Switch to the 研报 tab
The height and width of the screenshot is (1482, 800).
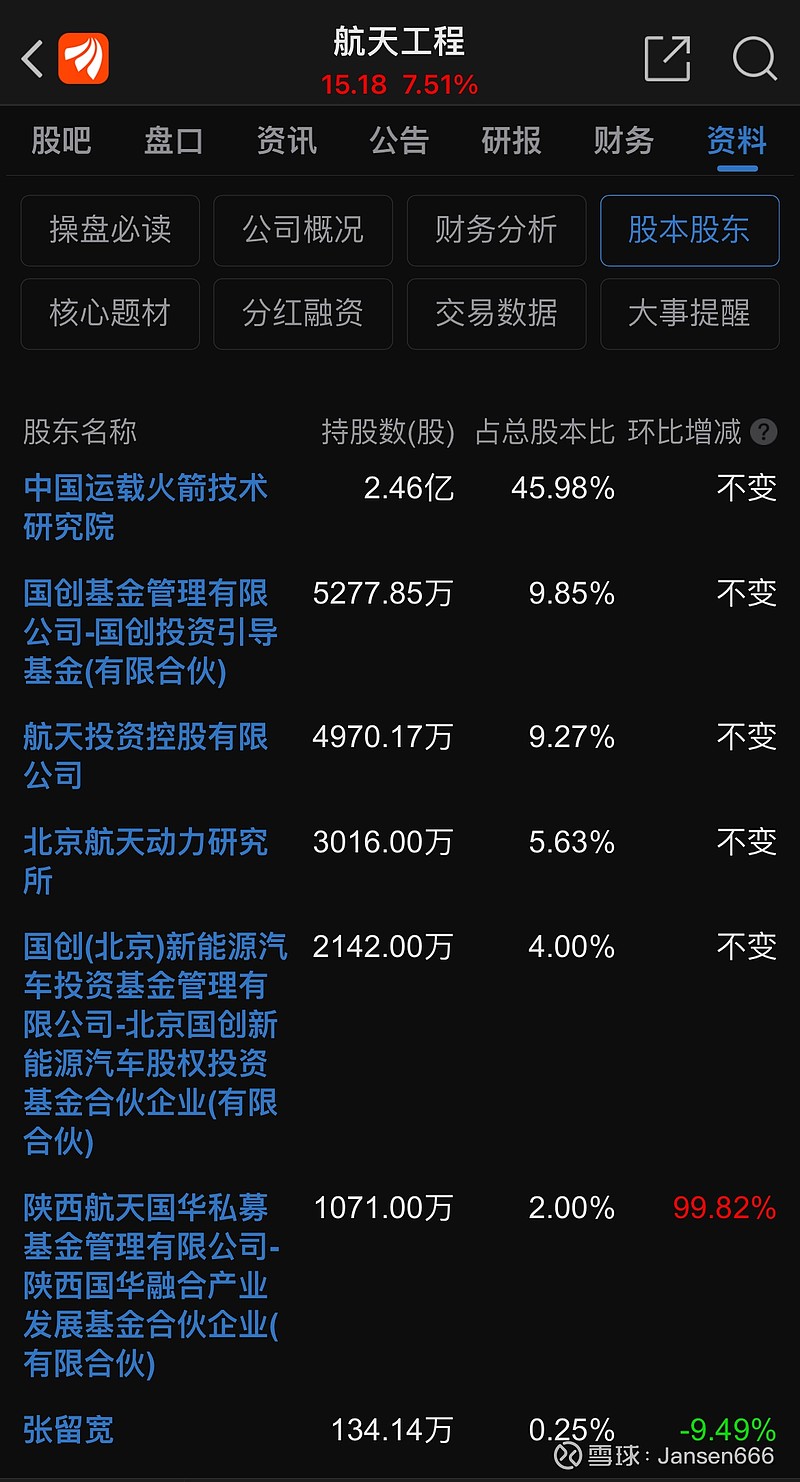pyautogui.click(x=511, y=141)
